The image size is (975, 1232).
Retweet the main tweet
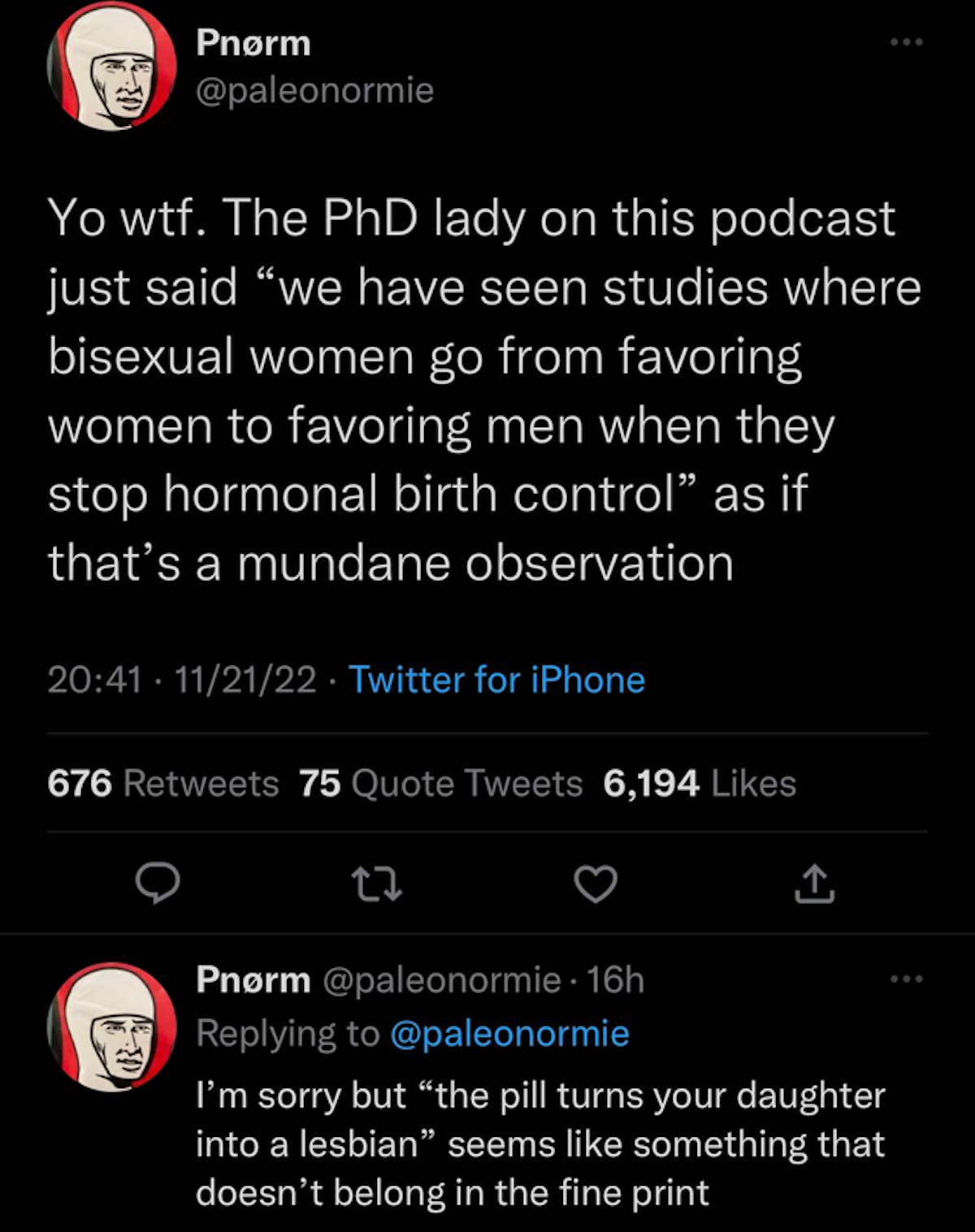(x=376, y=884)
